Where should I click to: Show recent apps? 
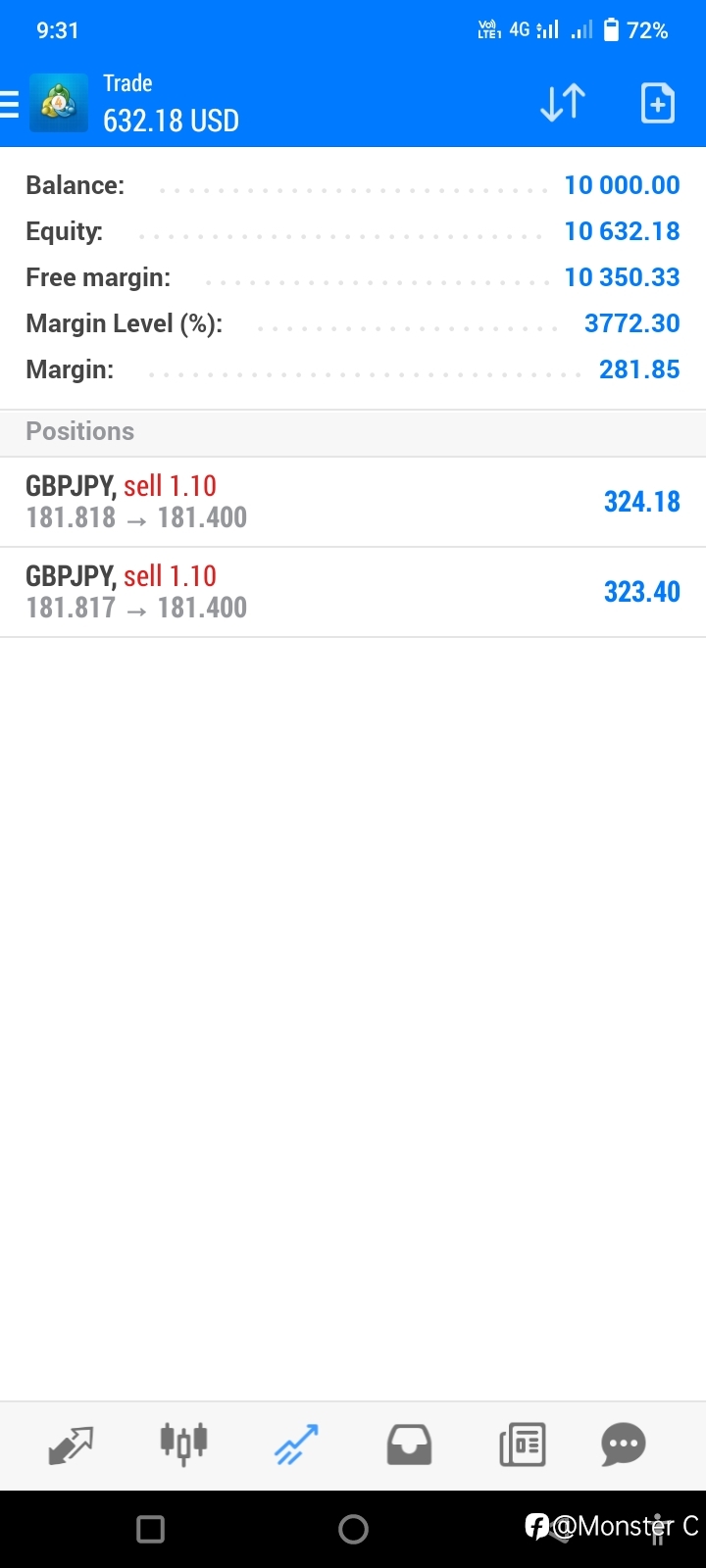[x=150, y=1529]
